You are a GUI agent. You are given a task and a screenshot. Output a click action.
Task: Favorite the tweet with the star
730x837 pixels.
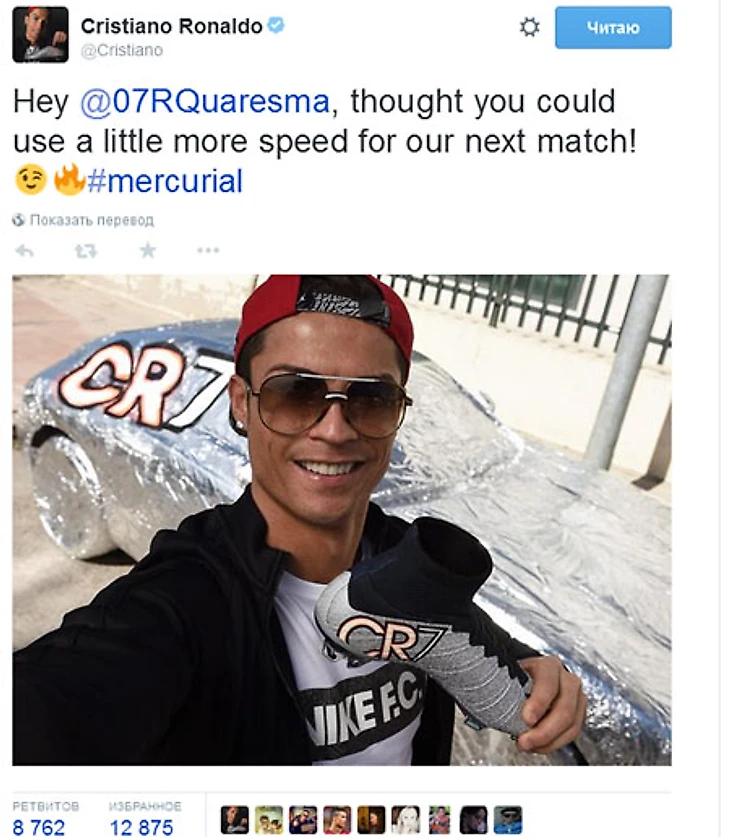pos(147,250)
